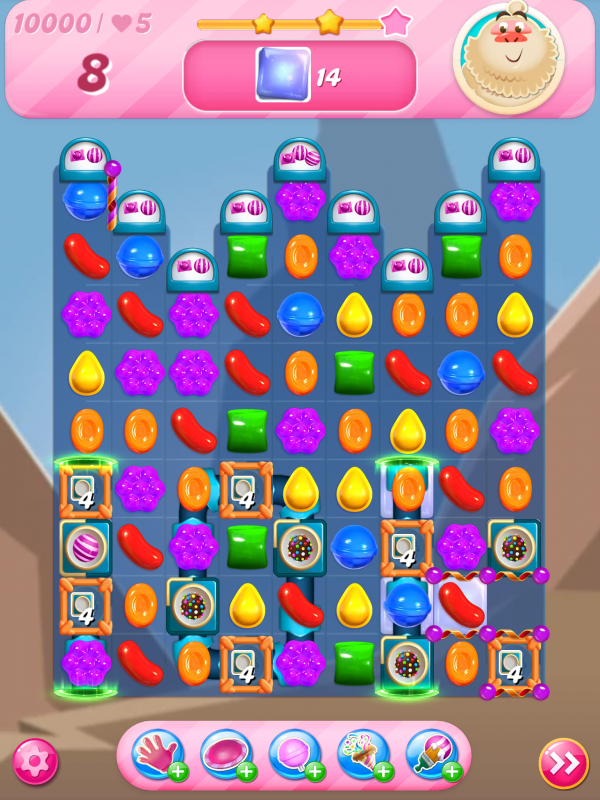Select the striped paintbrush booster
The image size is (600, 800).
tap(431, 755)
